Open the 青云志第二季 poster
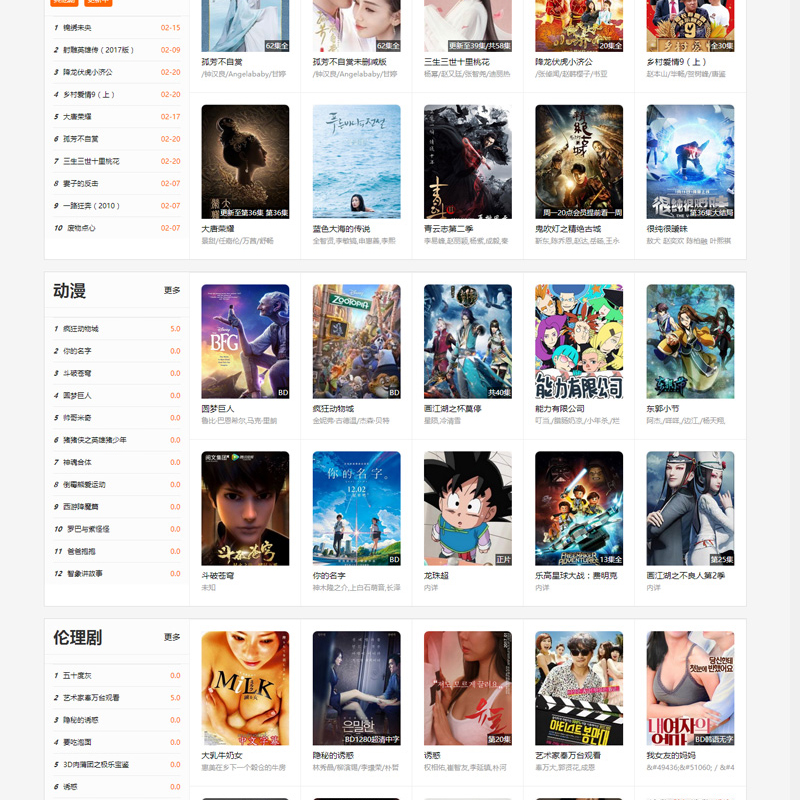The image size is (800, 800). (x=467, y=162)
